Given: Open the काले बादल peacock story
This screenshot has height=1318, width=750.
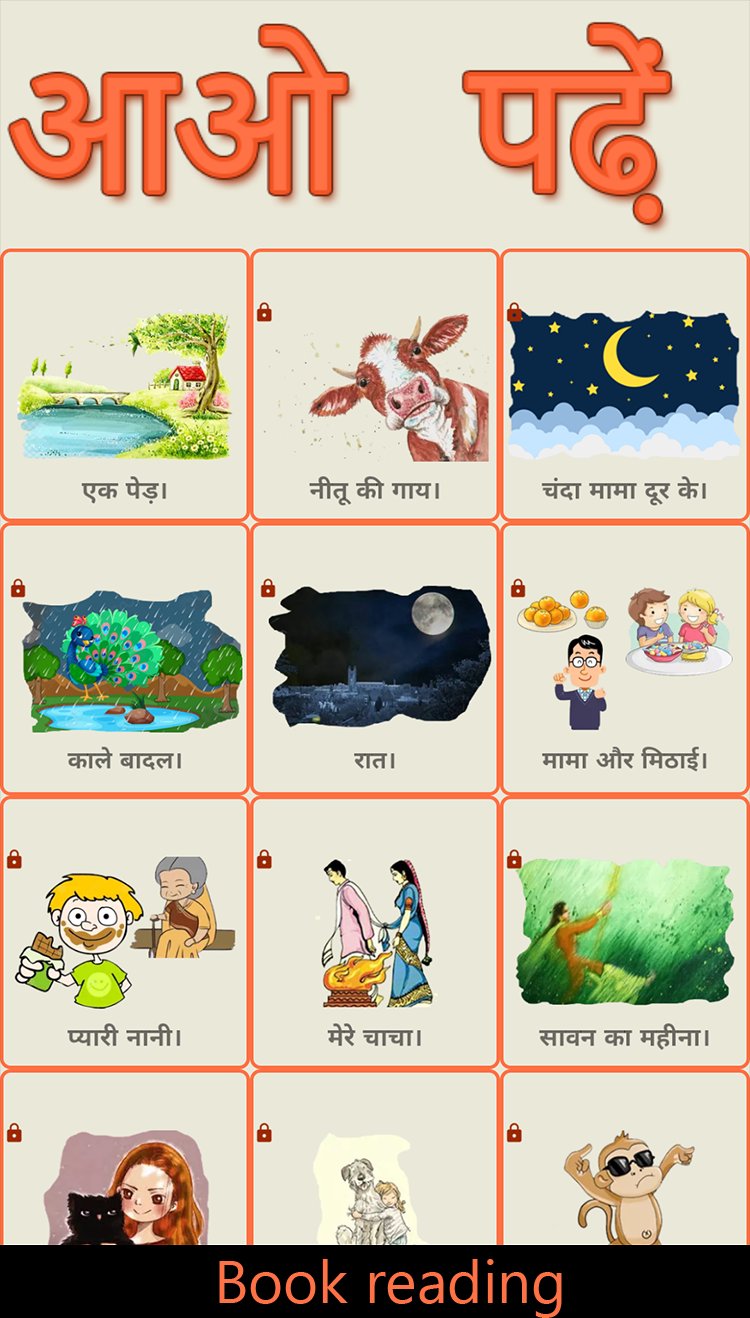Looking at the screenshot, I should click(124, 659).
